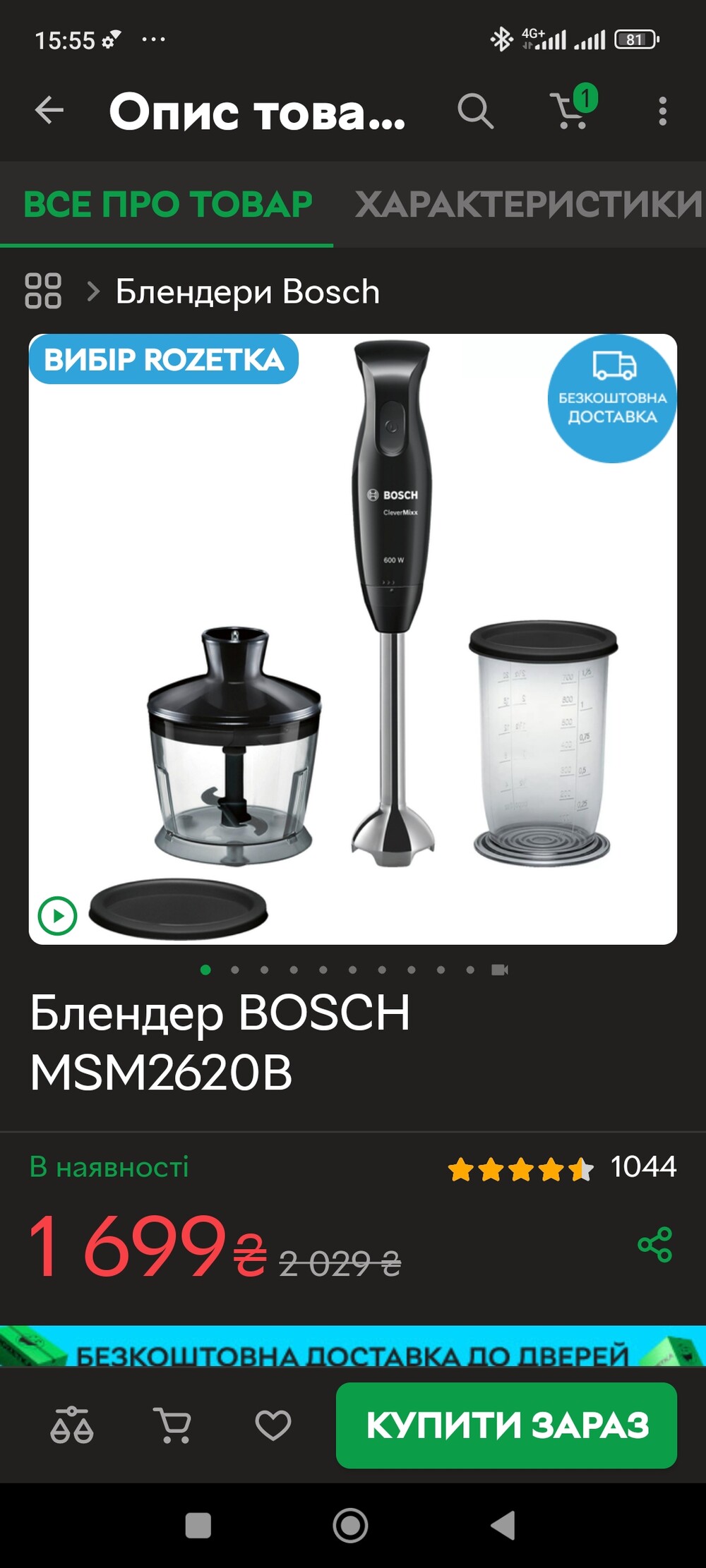Image resolution: width=706 pixels, height=1568 pixels.
Task: Open the catalog grid icon in breadcrumbs
Action: [43, 291]
